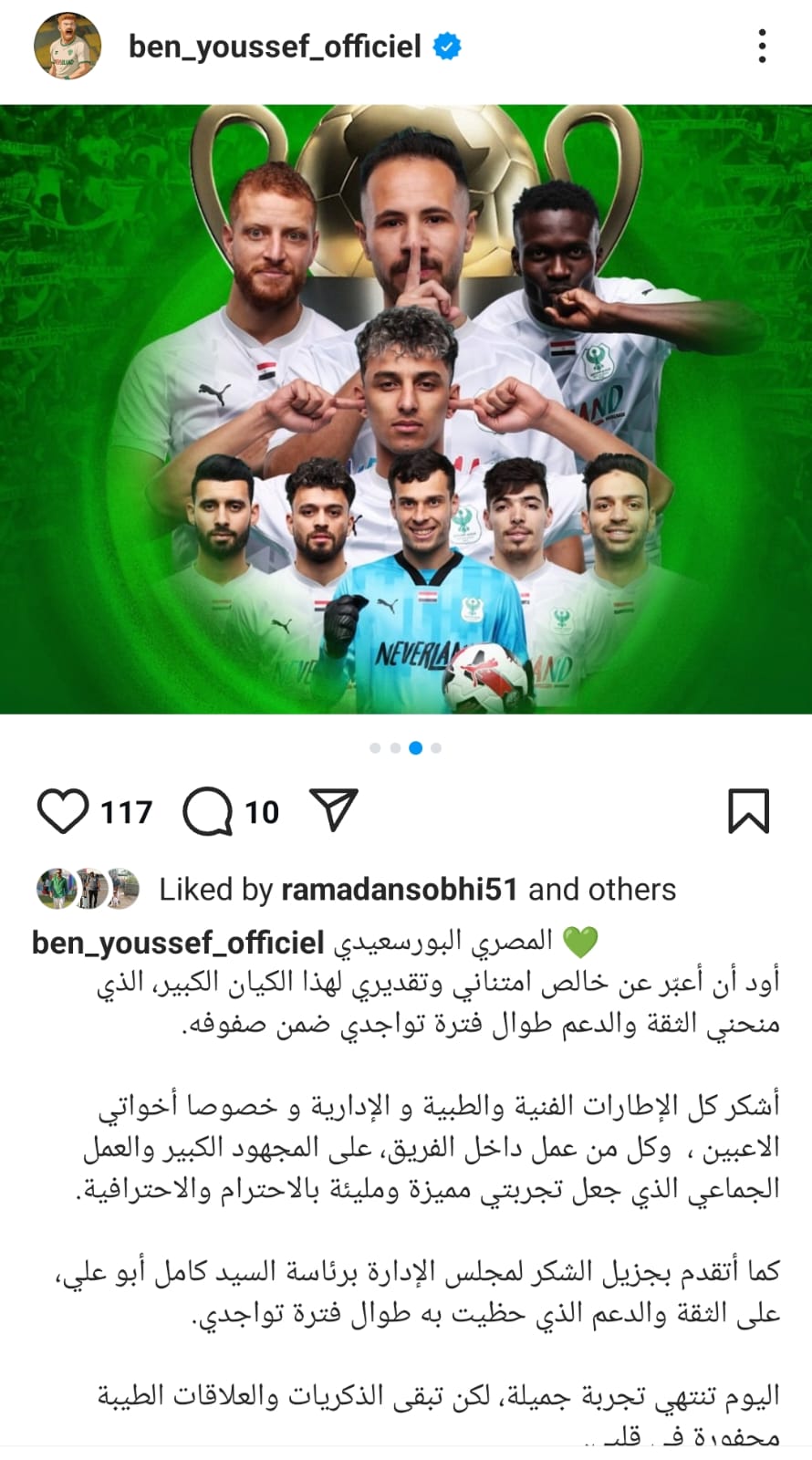Open ben_youssef_officiel's profile picture
This screenshot has width=812, height=1460.
[68, 46]
